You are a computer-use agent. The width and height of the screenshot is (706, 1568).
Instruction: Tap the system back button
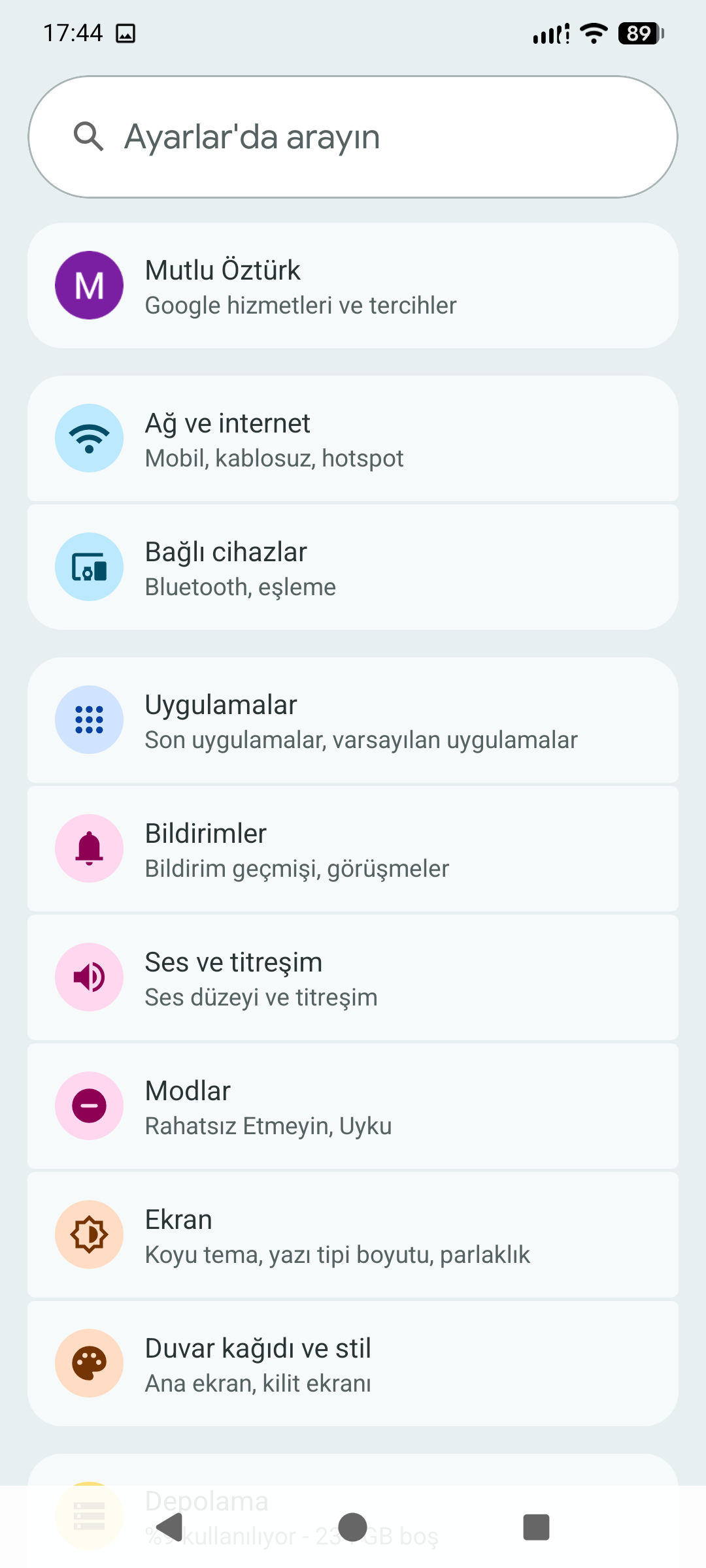[170, 1527]
